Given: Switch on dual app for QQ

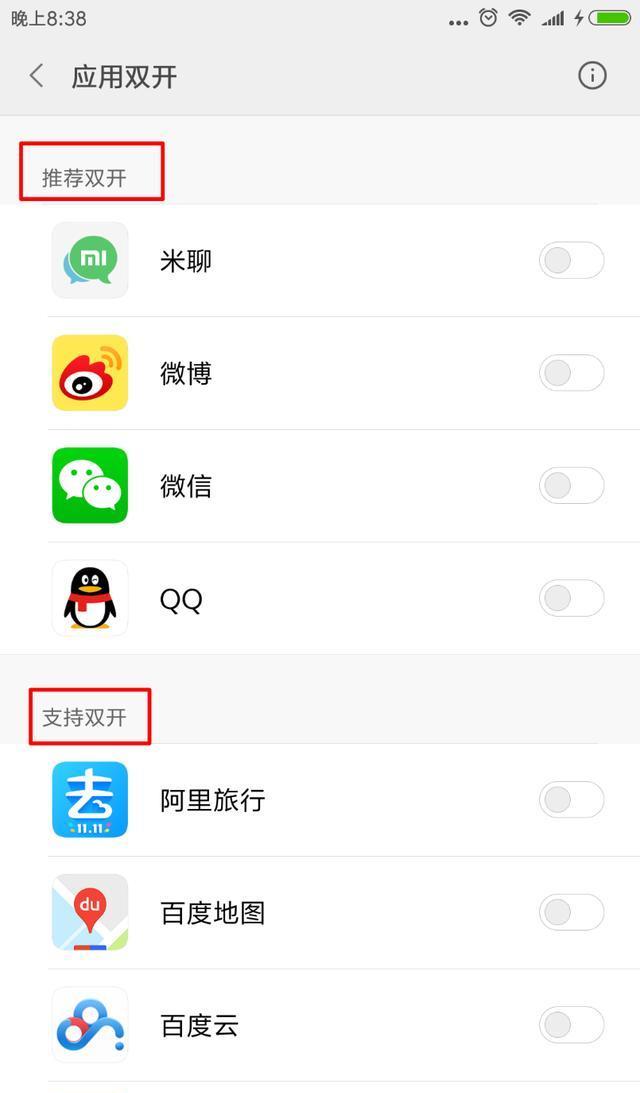Looking at the screenshot, I should pyautogui.click(x=571, y=599).
